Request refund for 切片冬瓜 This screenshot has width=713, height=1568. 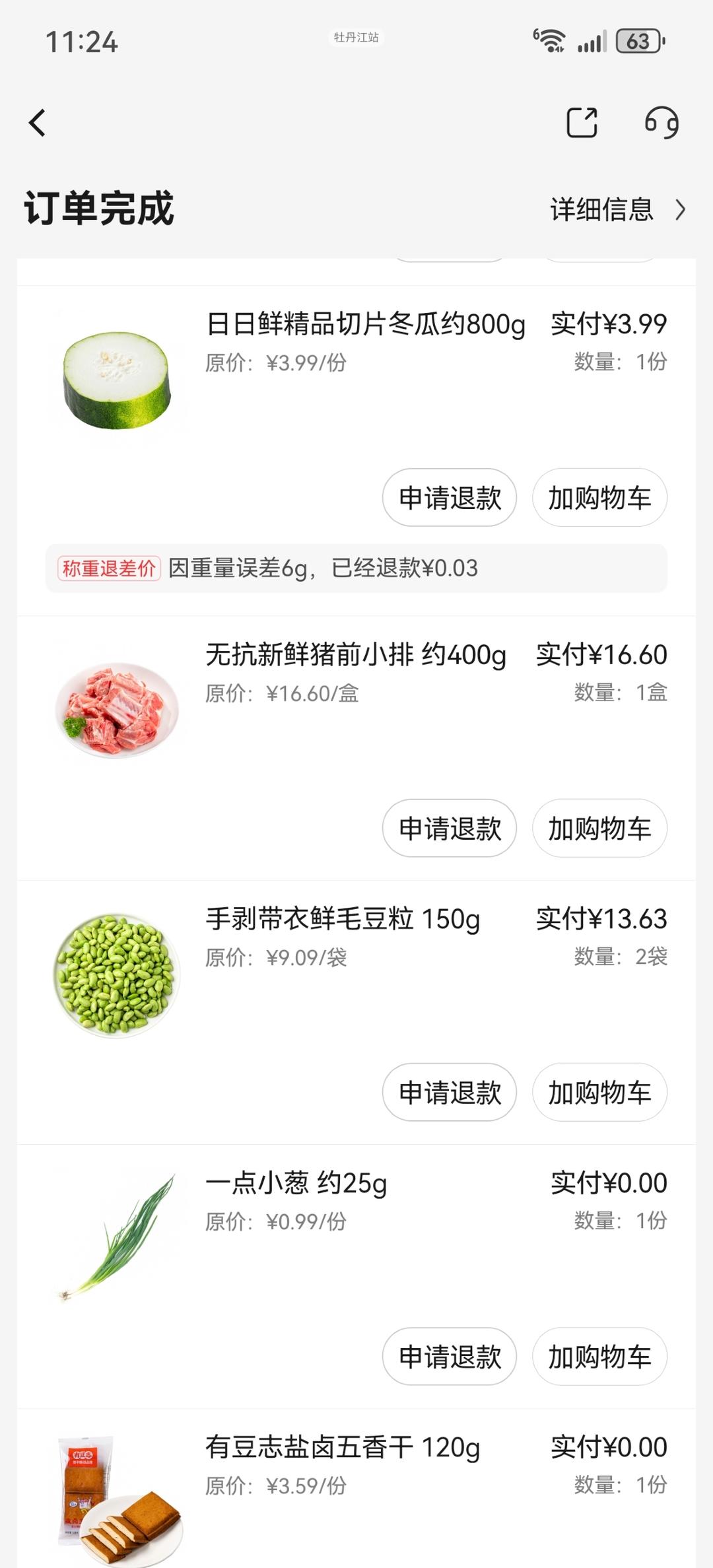pyautogui.click(x=450, y=498)
